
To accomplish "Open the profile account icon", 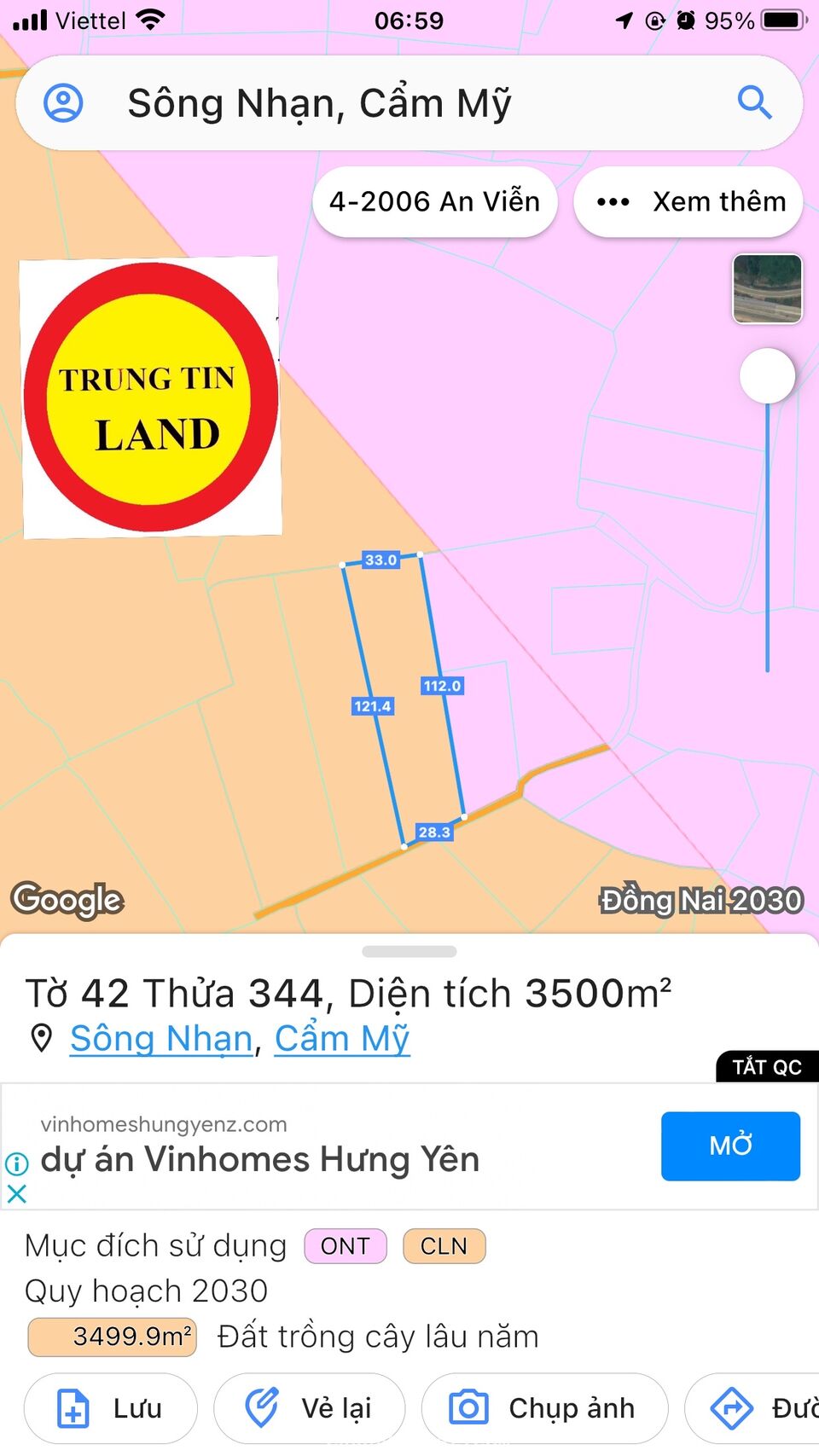I will (63, 103).
